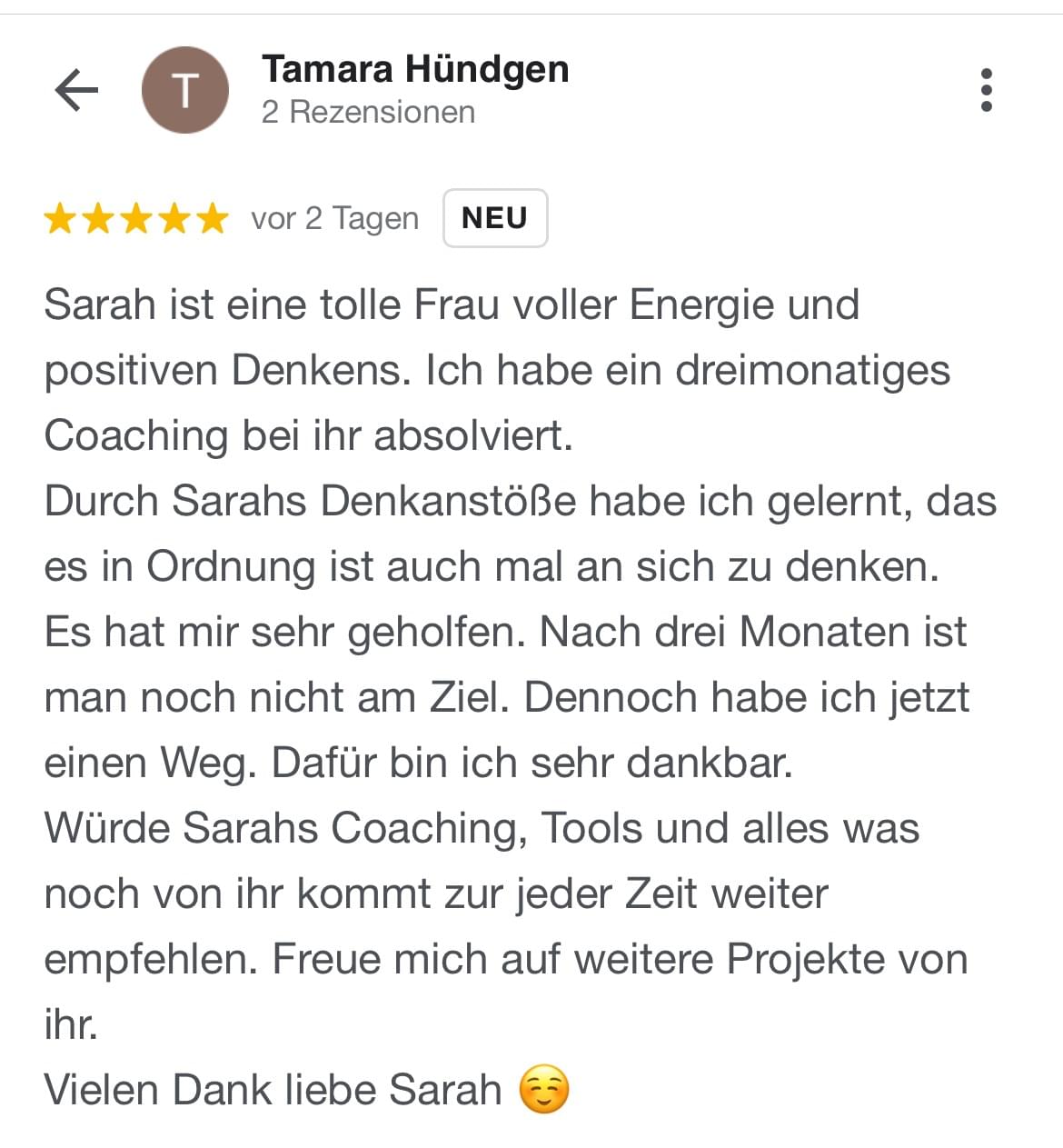
Task: Open the three-dot overflow menu
Action: 986,90
